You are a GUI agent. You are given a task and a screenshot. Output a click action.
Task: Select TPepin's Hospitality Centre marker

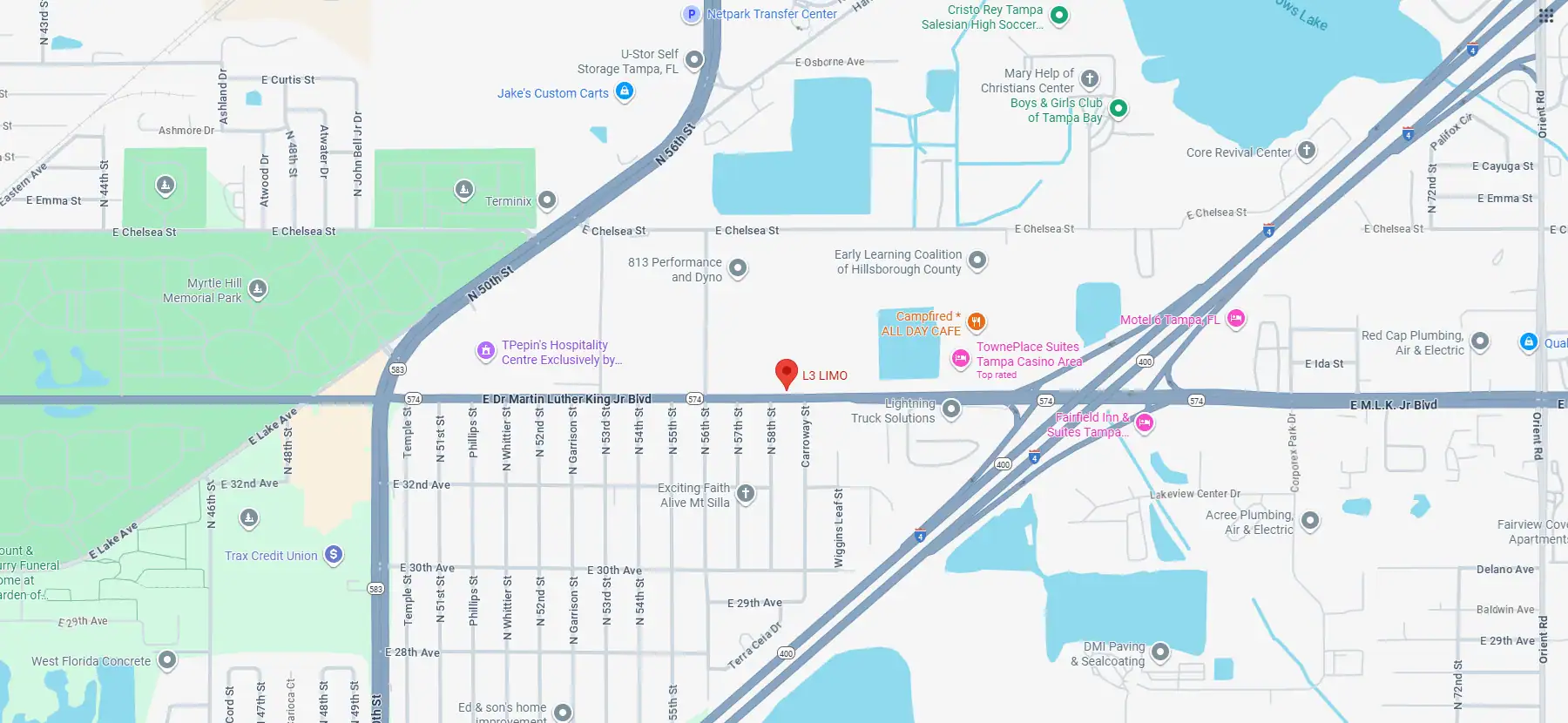point(486,350)
